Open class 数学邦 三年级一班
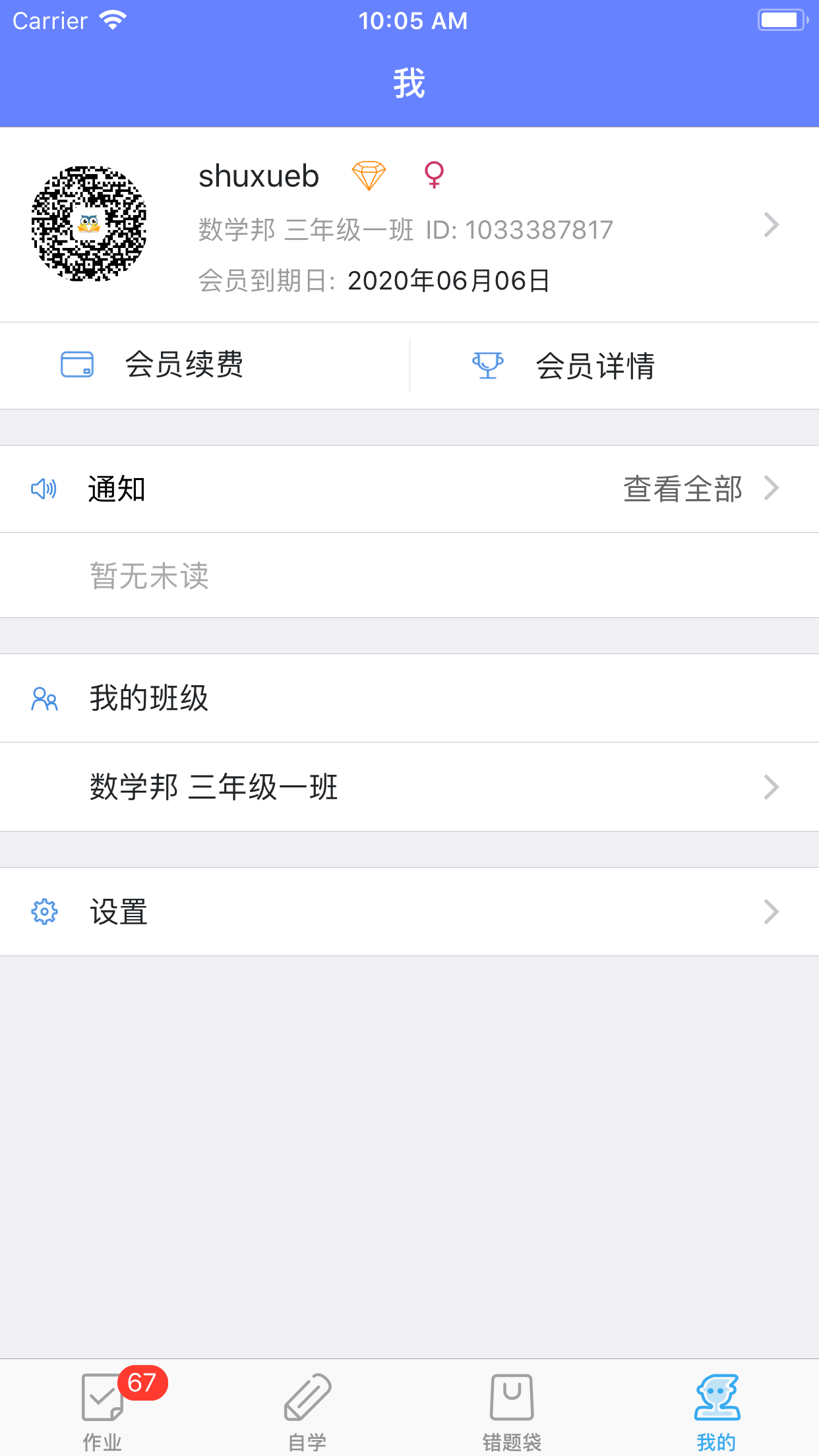Screen dimensions: 819x1456 pos(409,787)
